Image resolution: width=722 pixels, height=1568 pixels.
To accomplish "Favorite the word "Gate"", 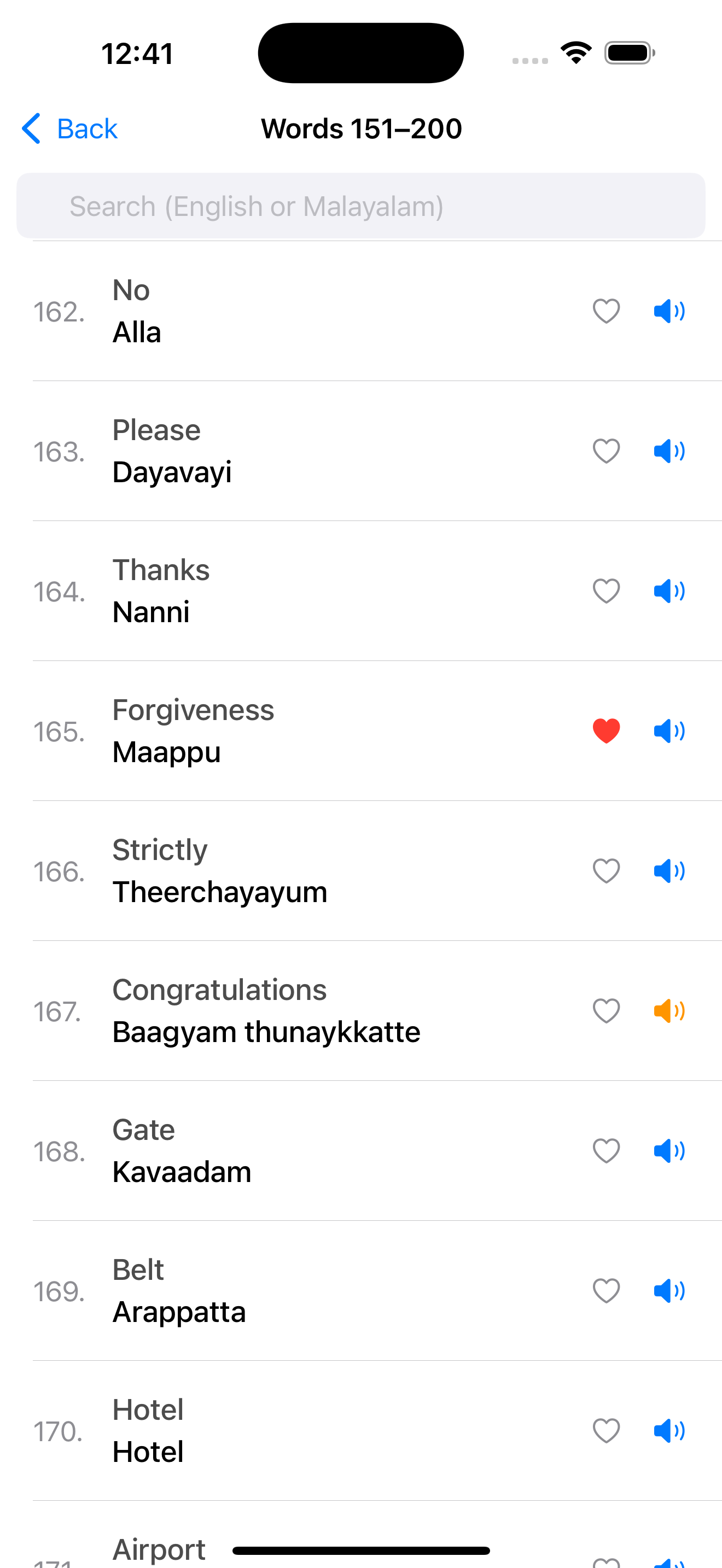I will tap(605, 1150).
